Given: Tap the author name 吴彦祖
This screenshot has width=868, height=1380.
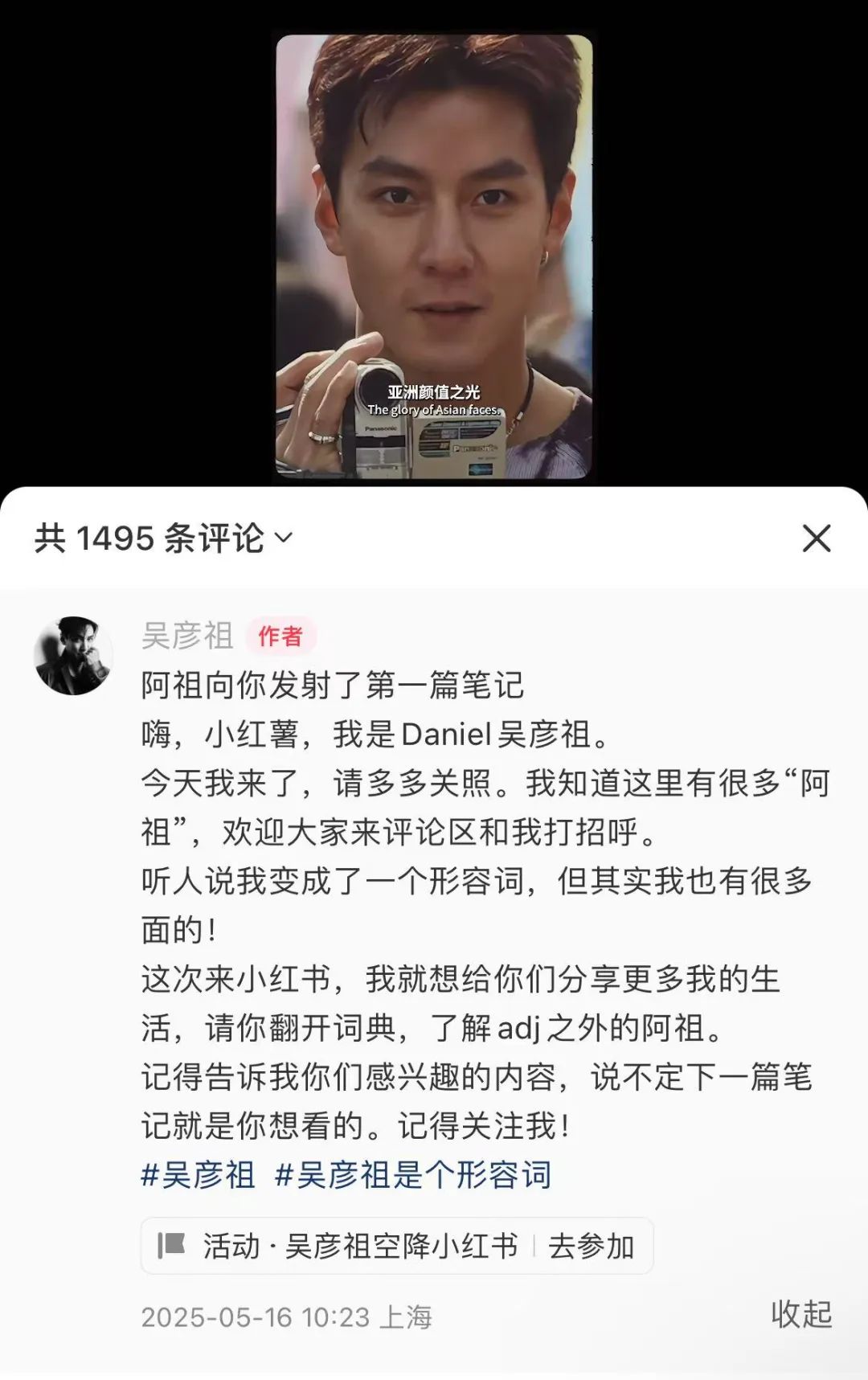Looking at the screenshot, I should click(187, 636).
